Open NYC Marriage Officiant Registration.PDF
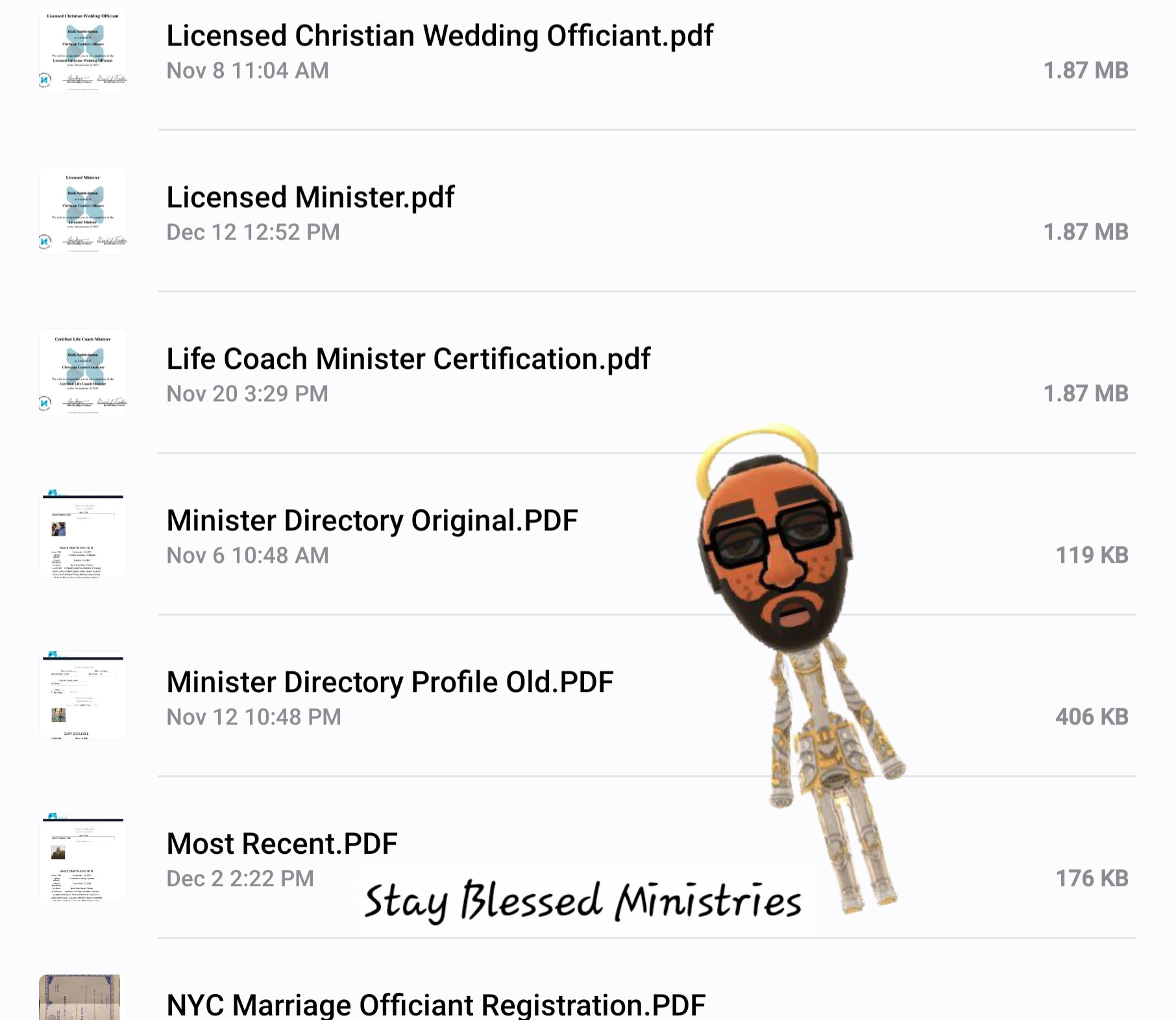The height and width of the screenshot is (1020, 1176). (x=435, y=1004)
